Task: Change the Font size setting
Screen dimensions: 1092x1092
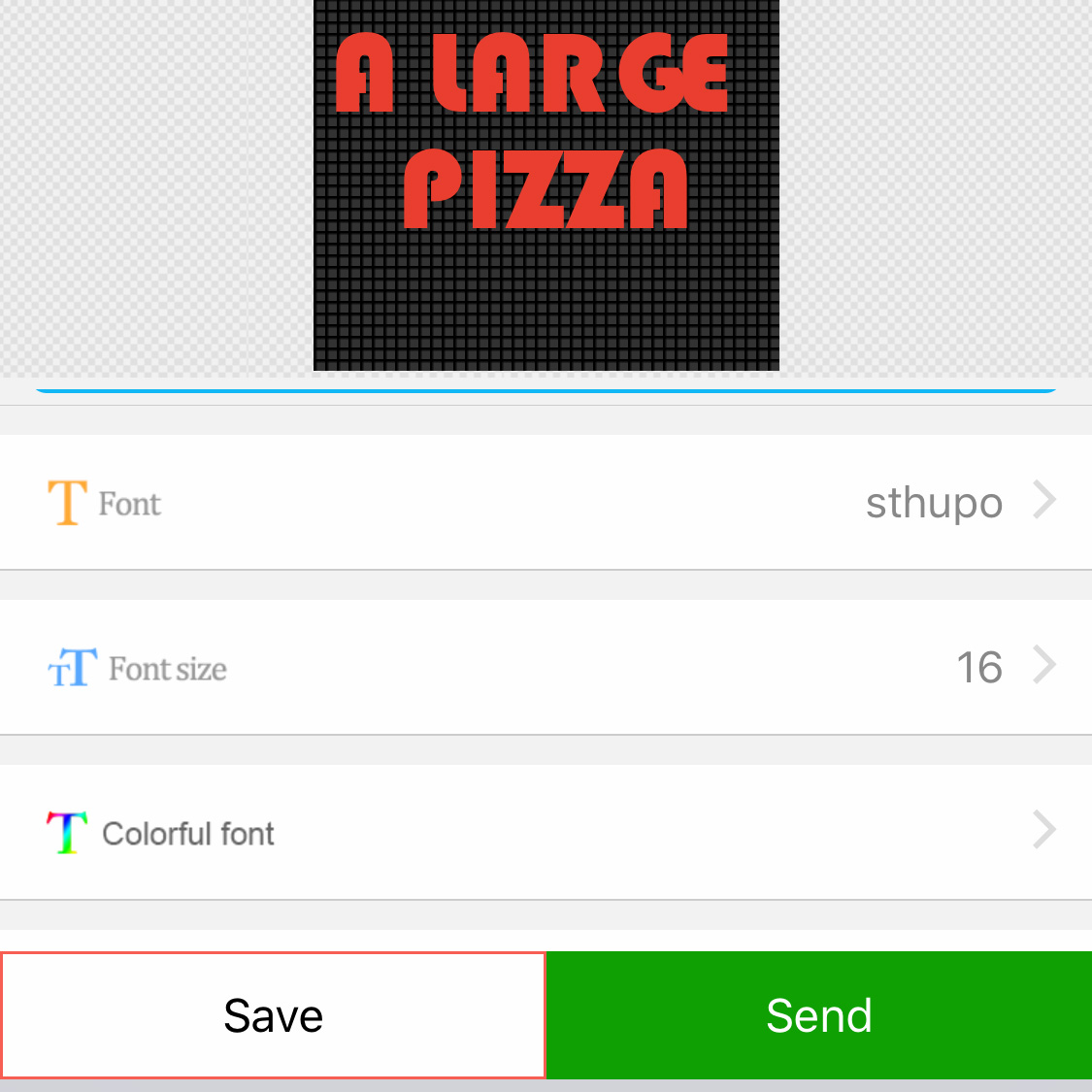Action: click(546, 668)
